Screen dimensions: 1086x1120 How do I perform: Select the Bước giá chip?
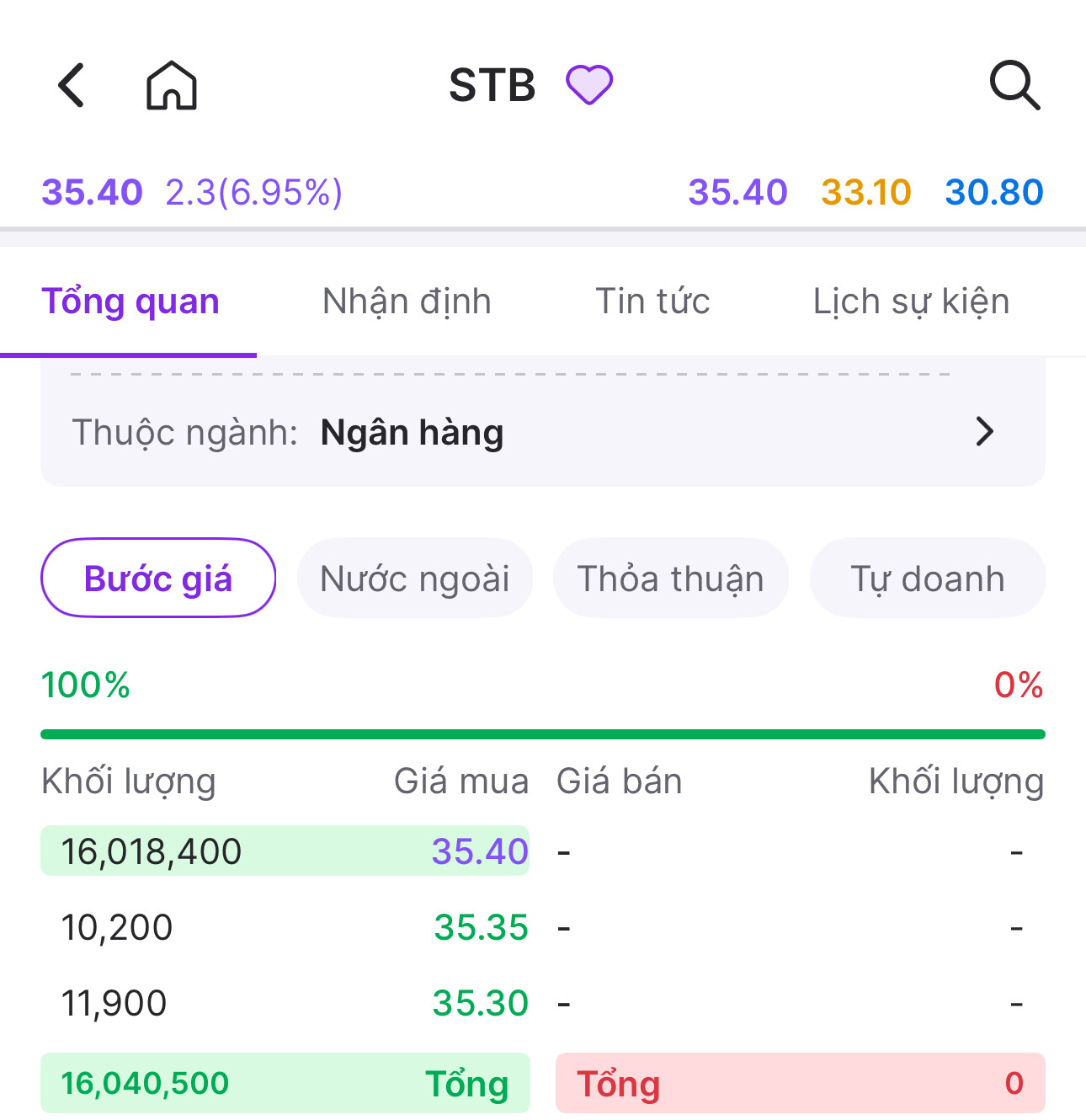click(158, 579)
